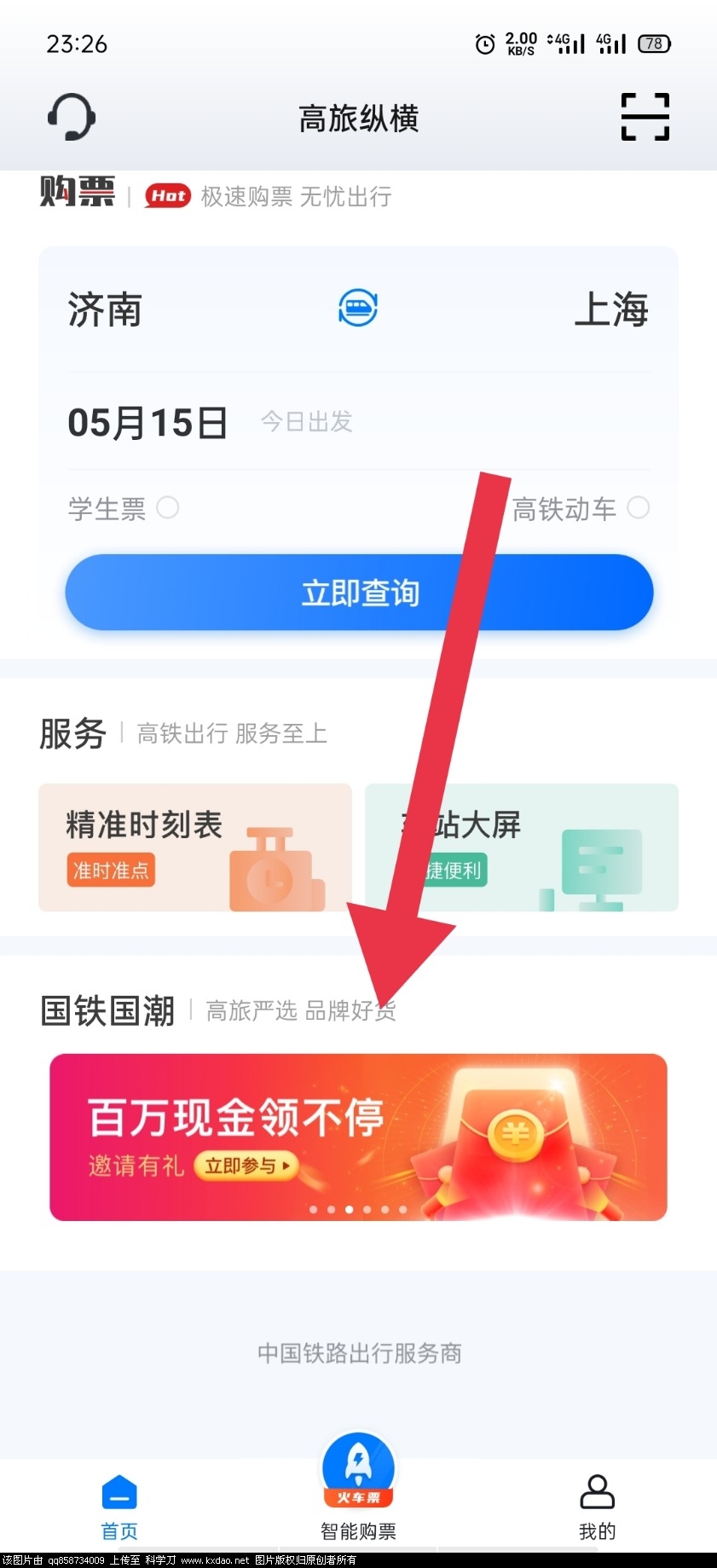Open 百万现金领不停 promo banner
This screenshot has height=1568, width=717.
click(x=358, y=1137)
